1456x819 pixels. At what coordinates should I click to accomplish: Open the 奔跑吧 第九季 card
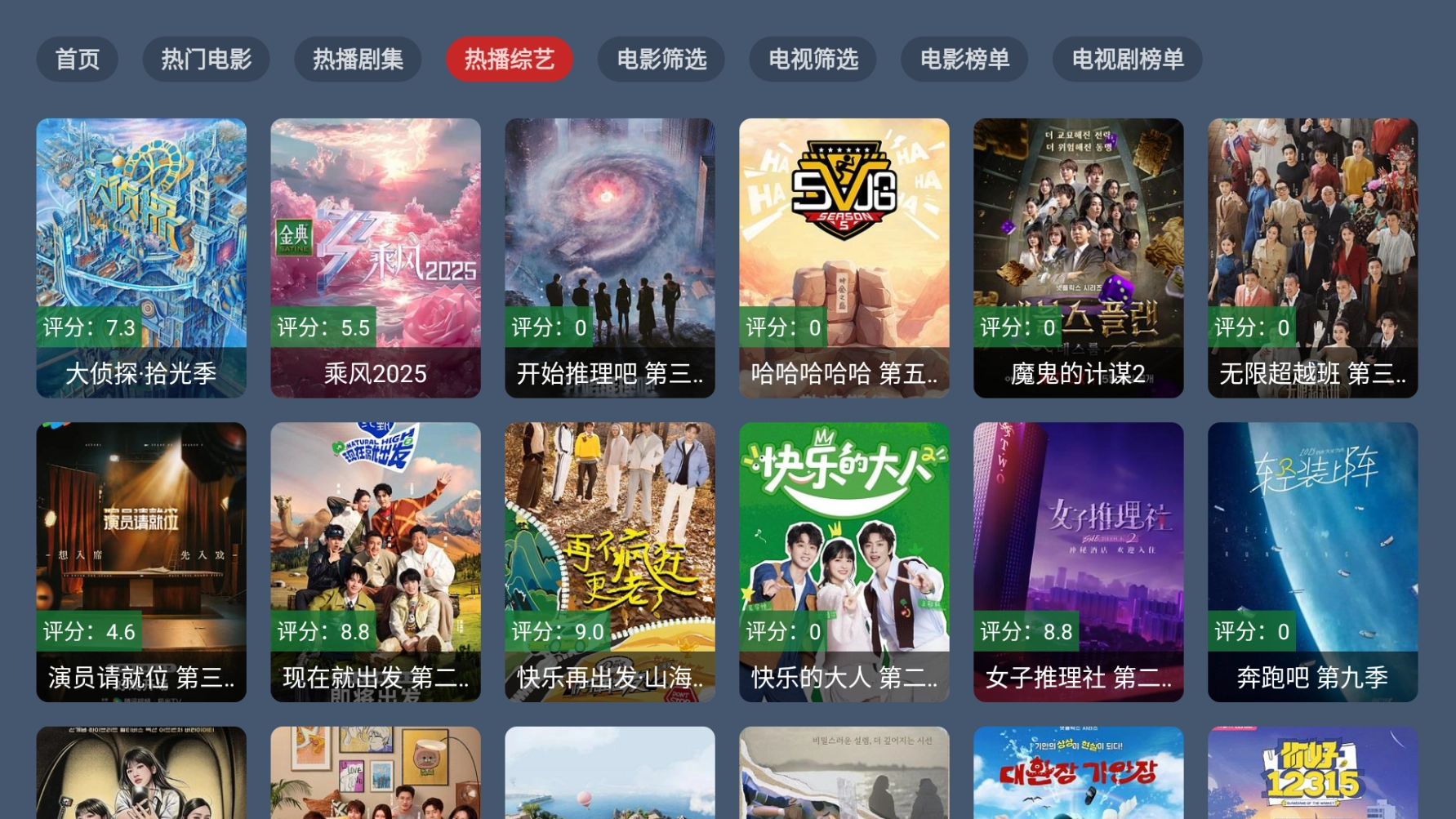click(1313, 562)
